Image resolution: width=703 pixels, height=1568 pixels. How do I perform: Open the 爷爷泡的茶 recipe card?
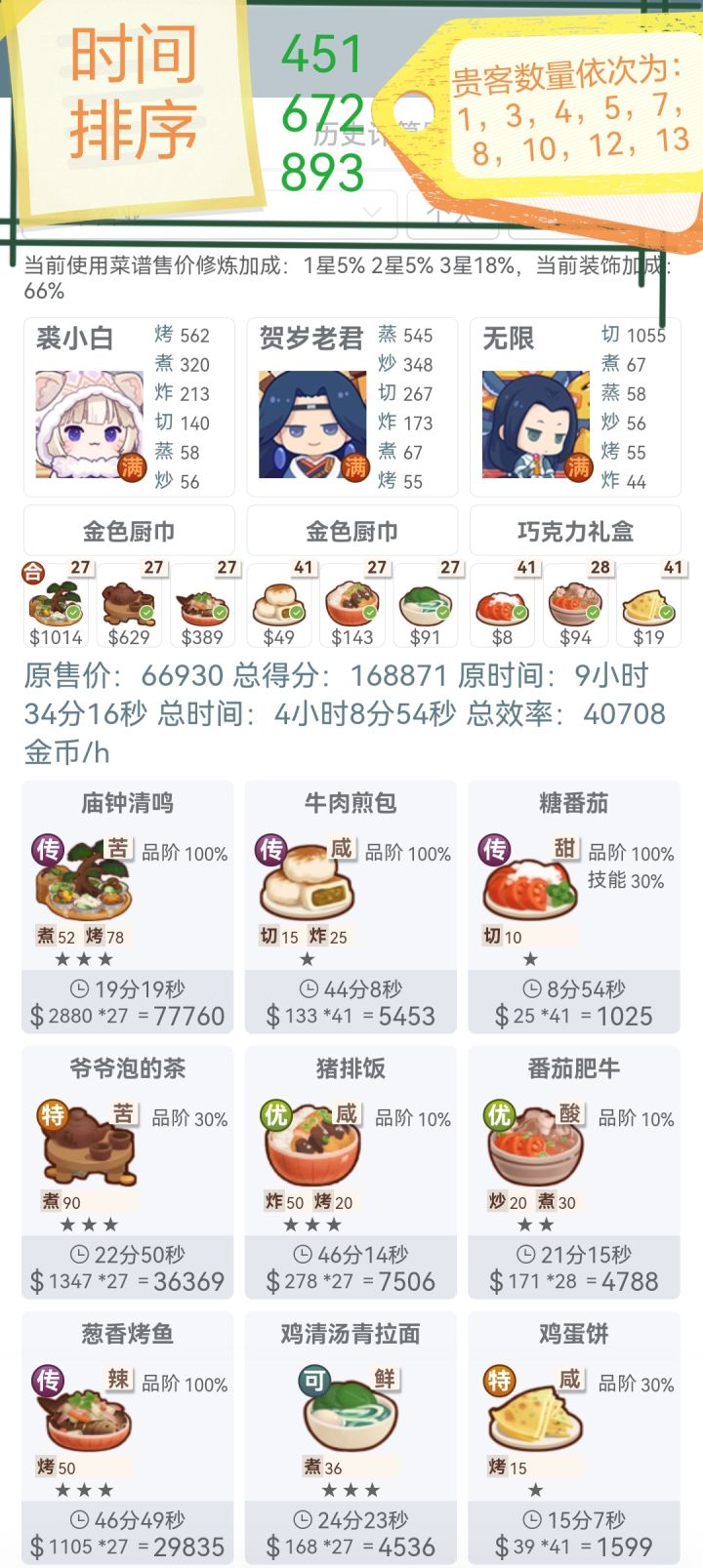[128, 1172]
